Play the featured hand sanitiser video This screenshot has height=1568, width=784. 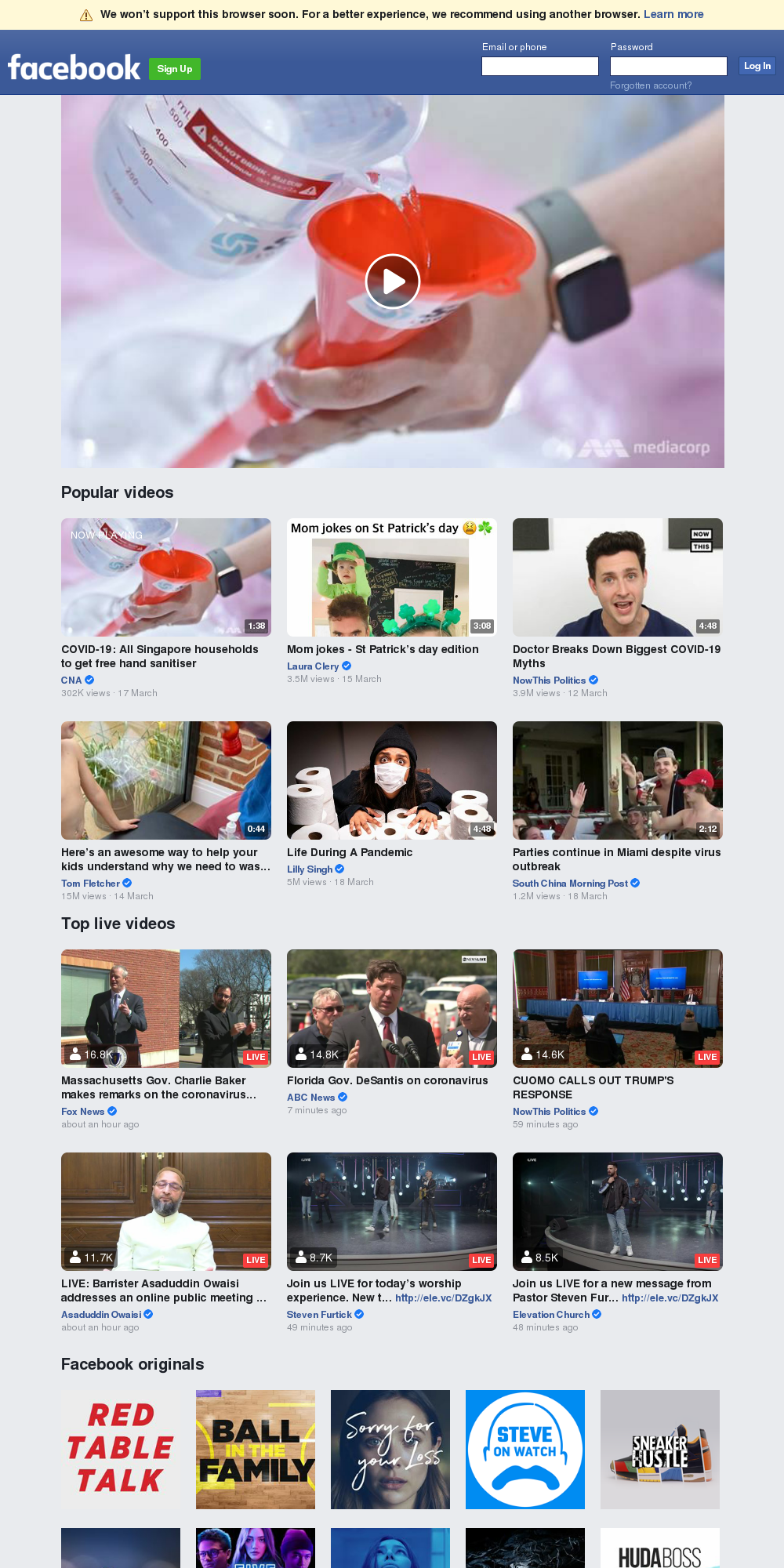393,281
